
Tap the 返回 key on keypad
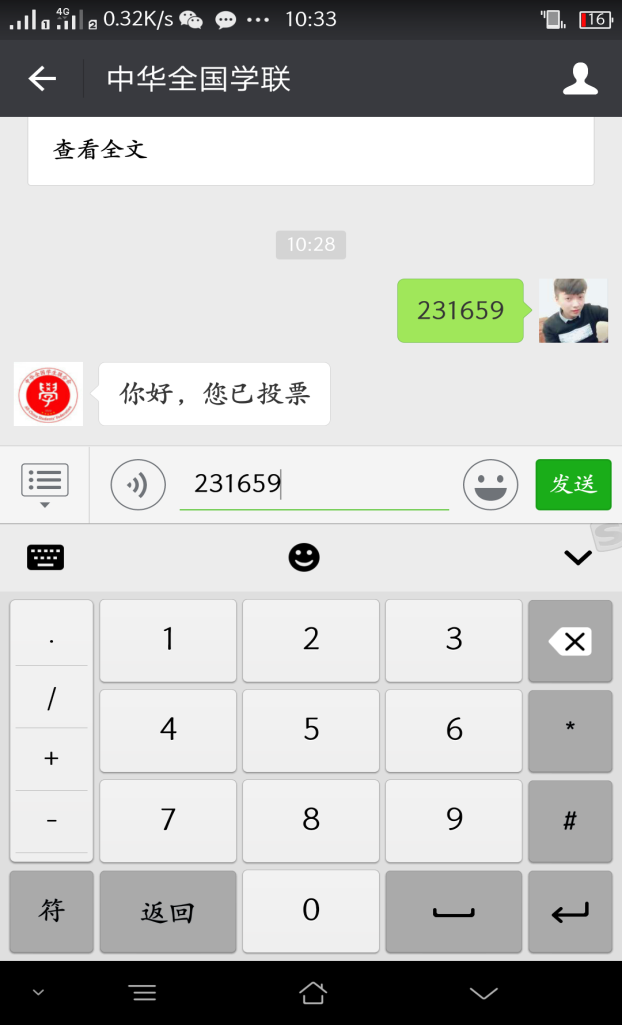[168, 911]
